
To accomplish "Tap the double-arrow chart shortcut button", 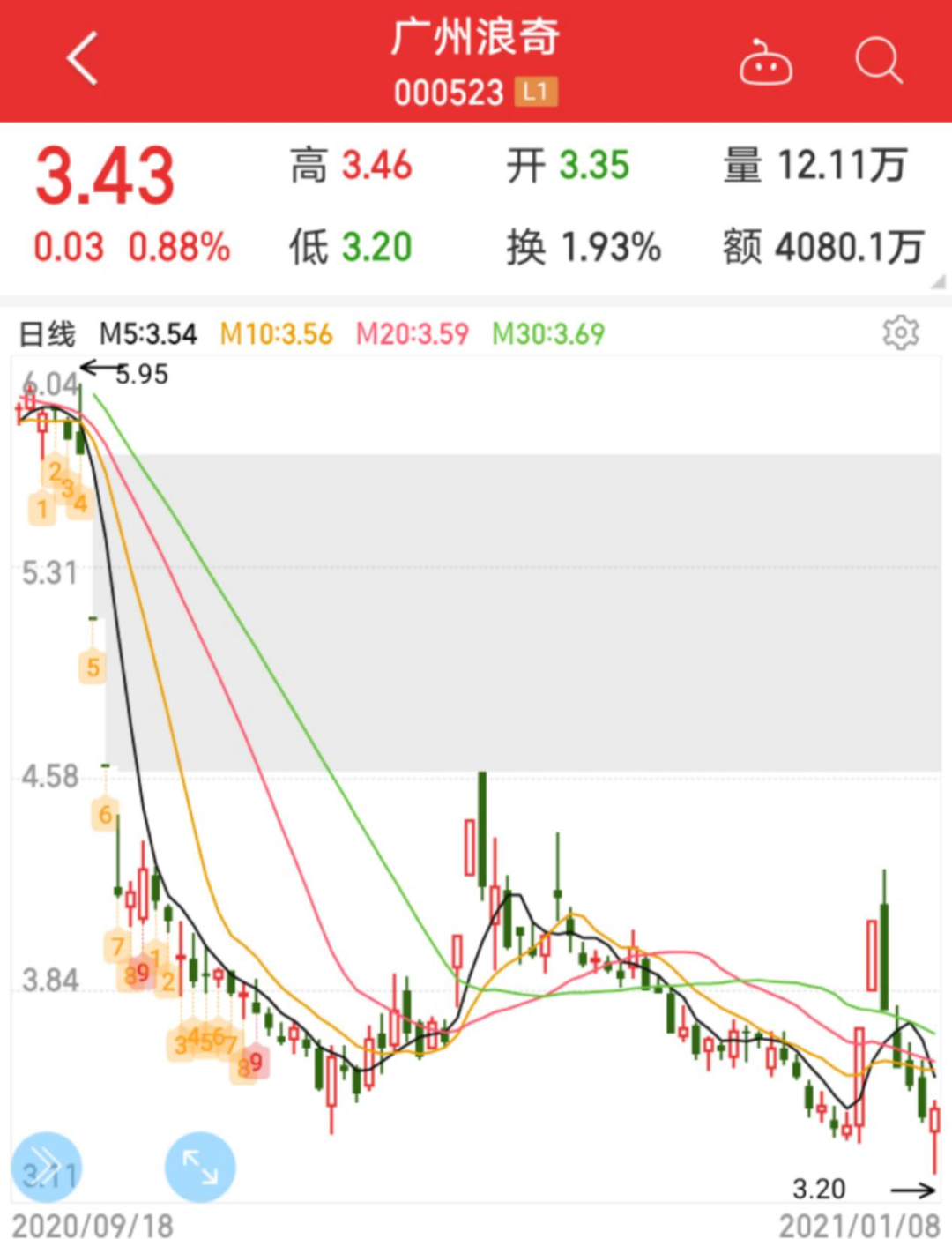I will pyautogui.click(x=46, y=1167).
